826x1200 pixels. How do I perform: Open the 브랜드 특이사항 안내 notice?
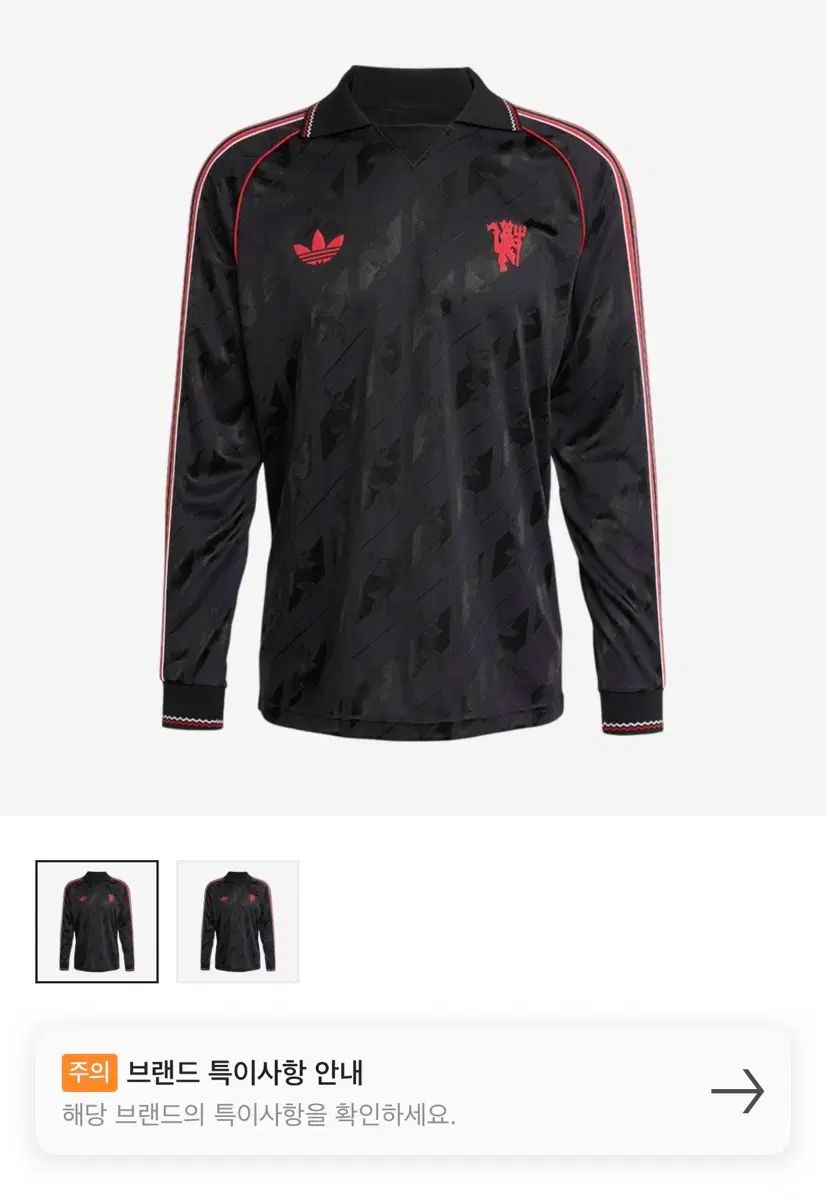coord(413,1090)
